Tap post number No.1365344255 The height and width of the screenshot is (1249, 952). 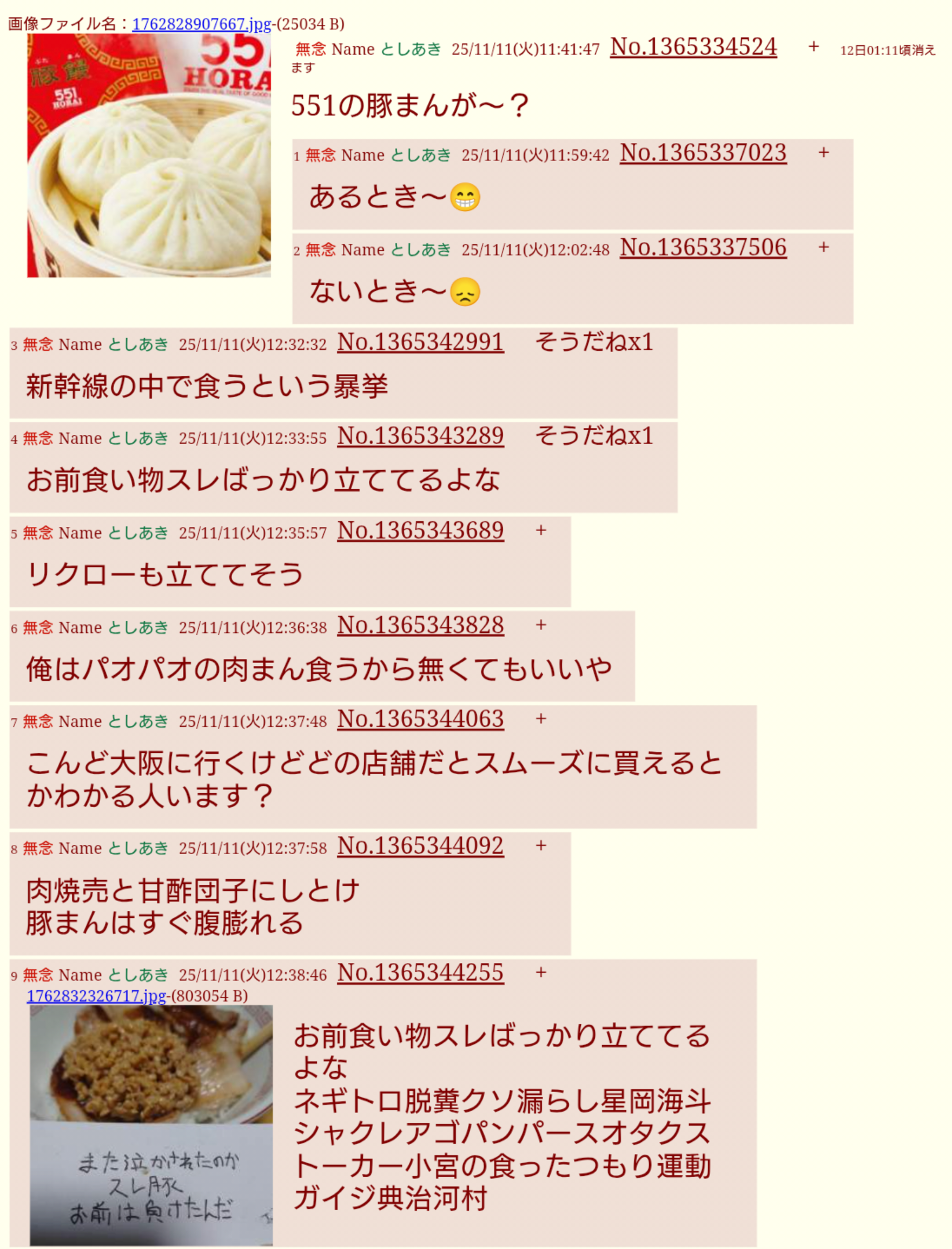click(x=420, y=972)
